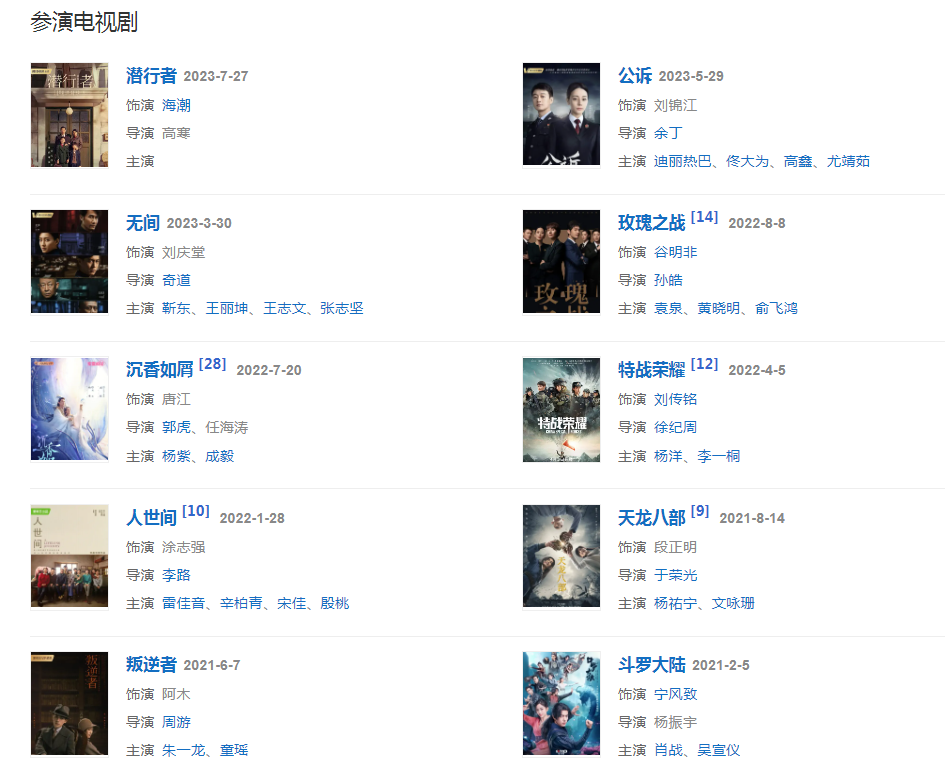This screenshot has height=777, width=945.
Task: View actor 靳东's page
Action: point(176,308)
